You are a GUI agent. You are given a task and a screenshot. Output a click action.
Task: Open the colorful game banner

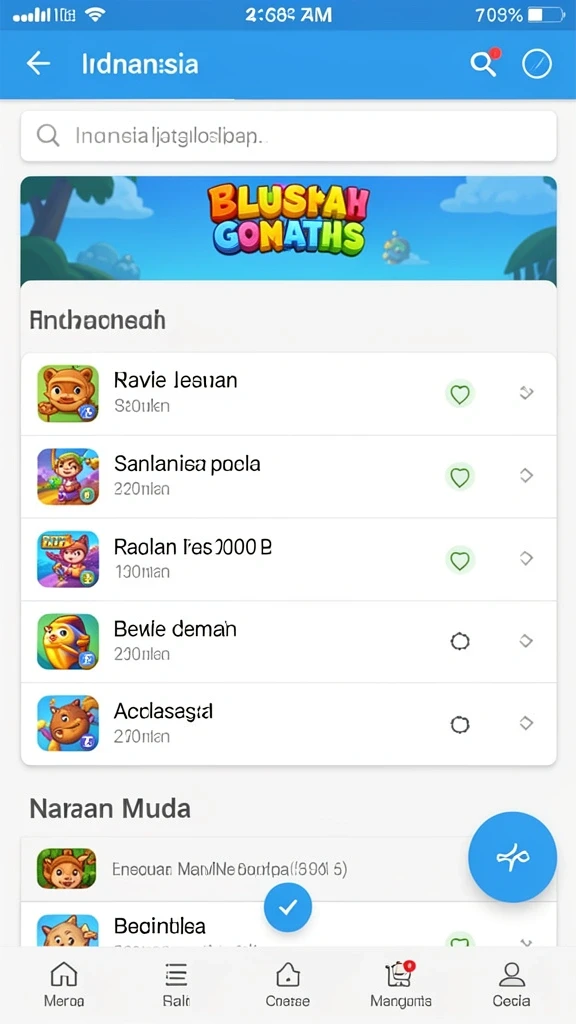pyautogui.click(x=288, y=229)
